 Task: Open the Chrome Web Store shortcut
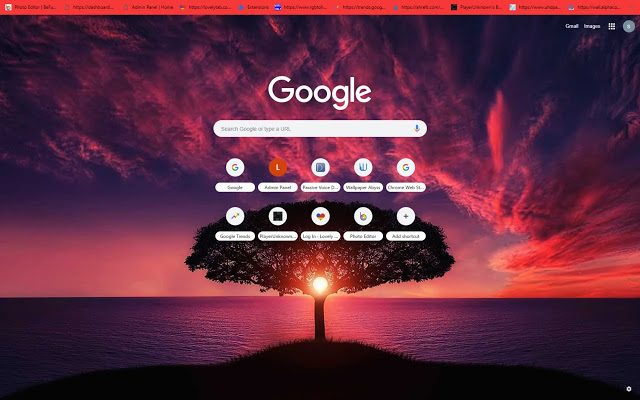(405, 168)
